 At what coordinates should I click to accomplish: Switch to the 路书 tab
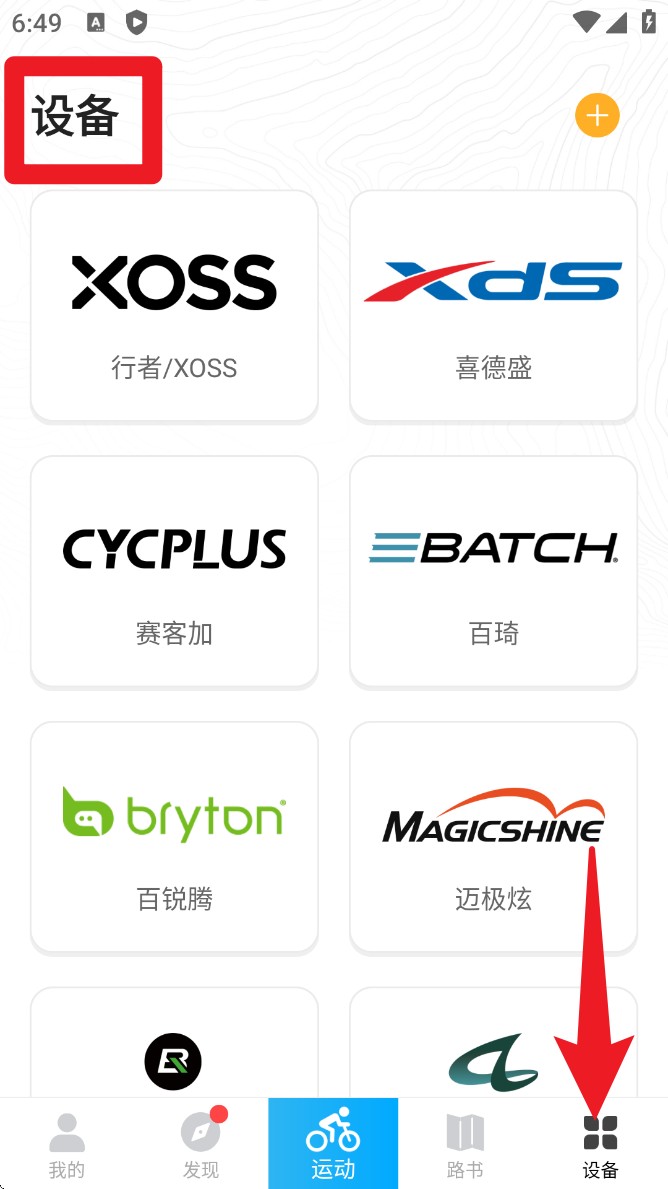click(x=465, y=1145)
